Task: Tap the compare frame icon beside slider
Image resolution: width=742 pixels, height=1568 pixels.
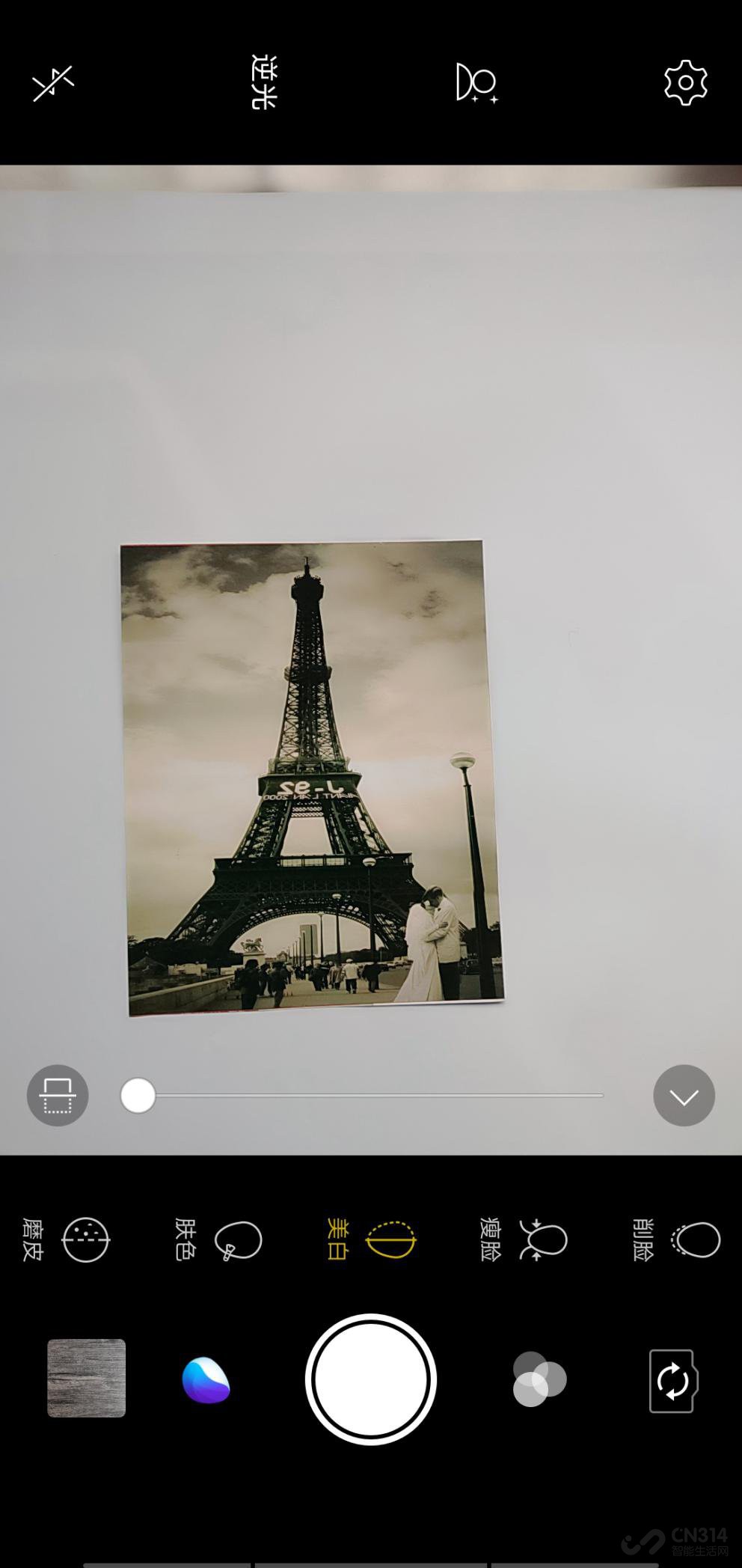Action: (x=58, y=1096)
